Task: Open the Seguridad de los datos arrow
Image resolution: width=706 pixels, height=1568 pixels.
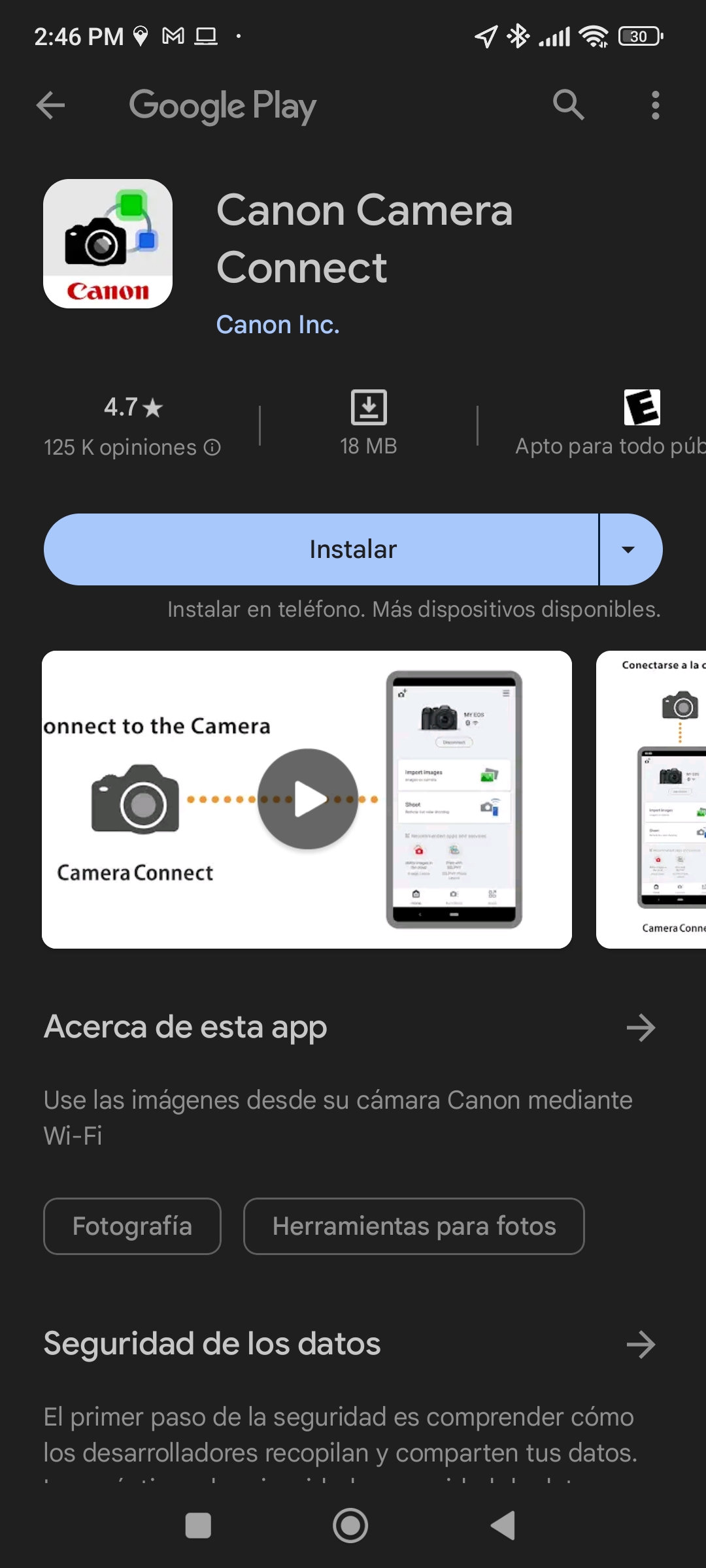Action: point(641,1345)
